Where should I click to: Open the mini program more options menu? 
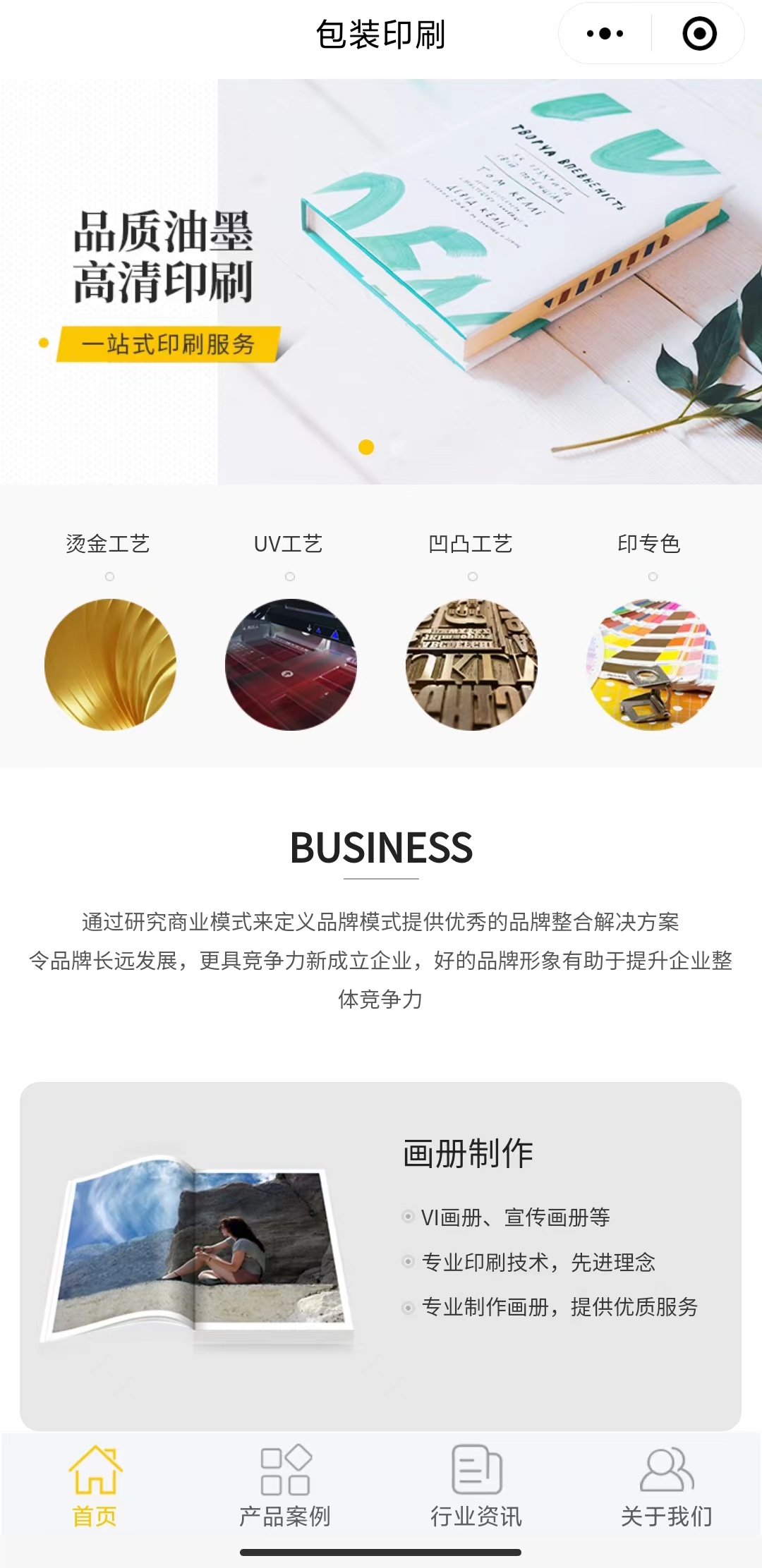click(605, 34)
